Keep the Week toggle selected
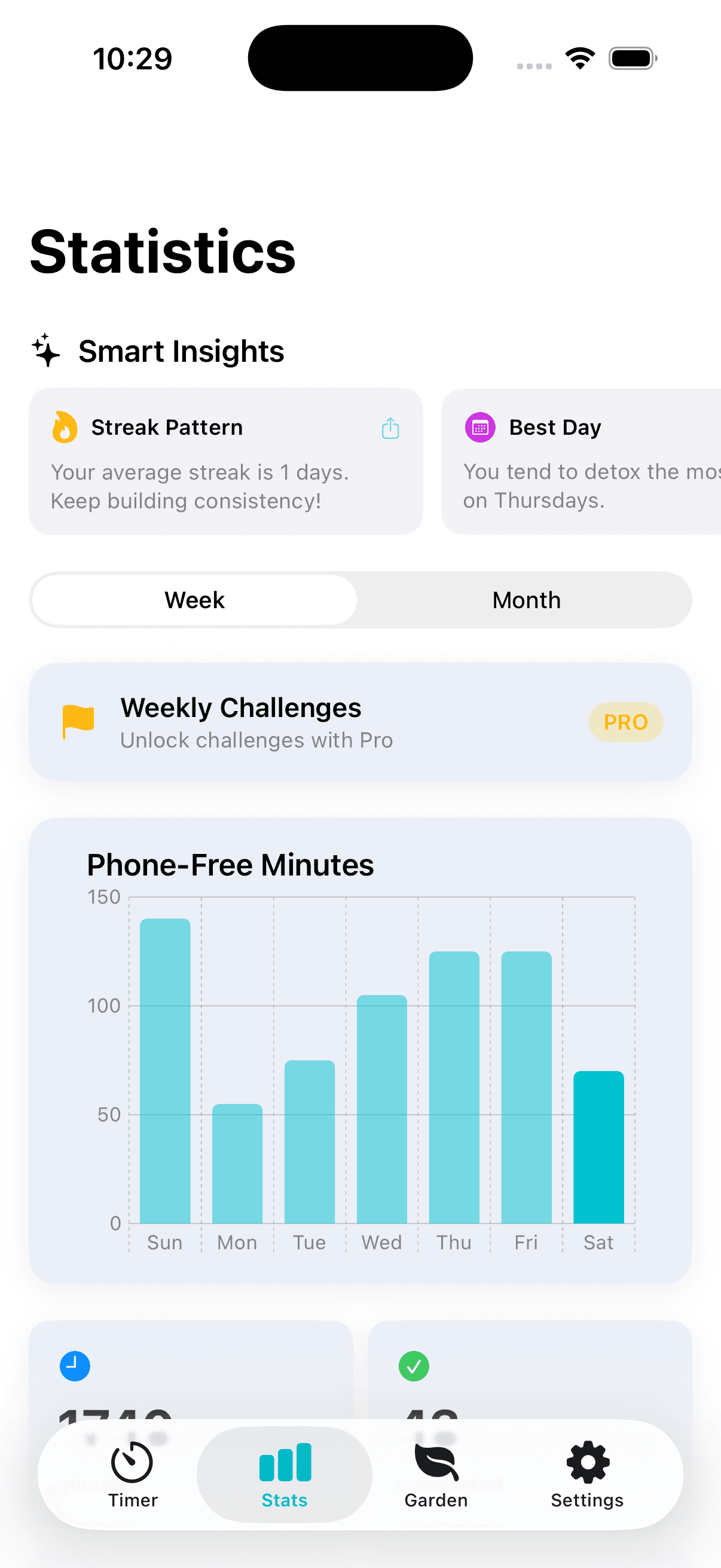The image size is (721, 1568). click(194, 600)
